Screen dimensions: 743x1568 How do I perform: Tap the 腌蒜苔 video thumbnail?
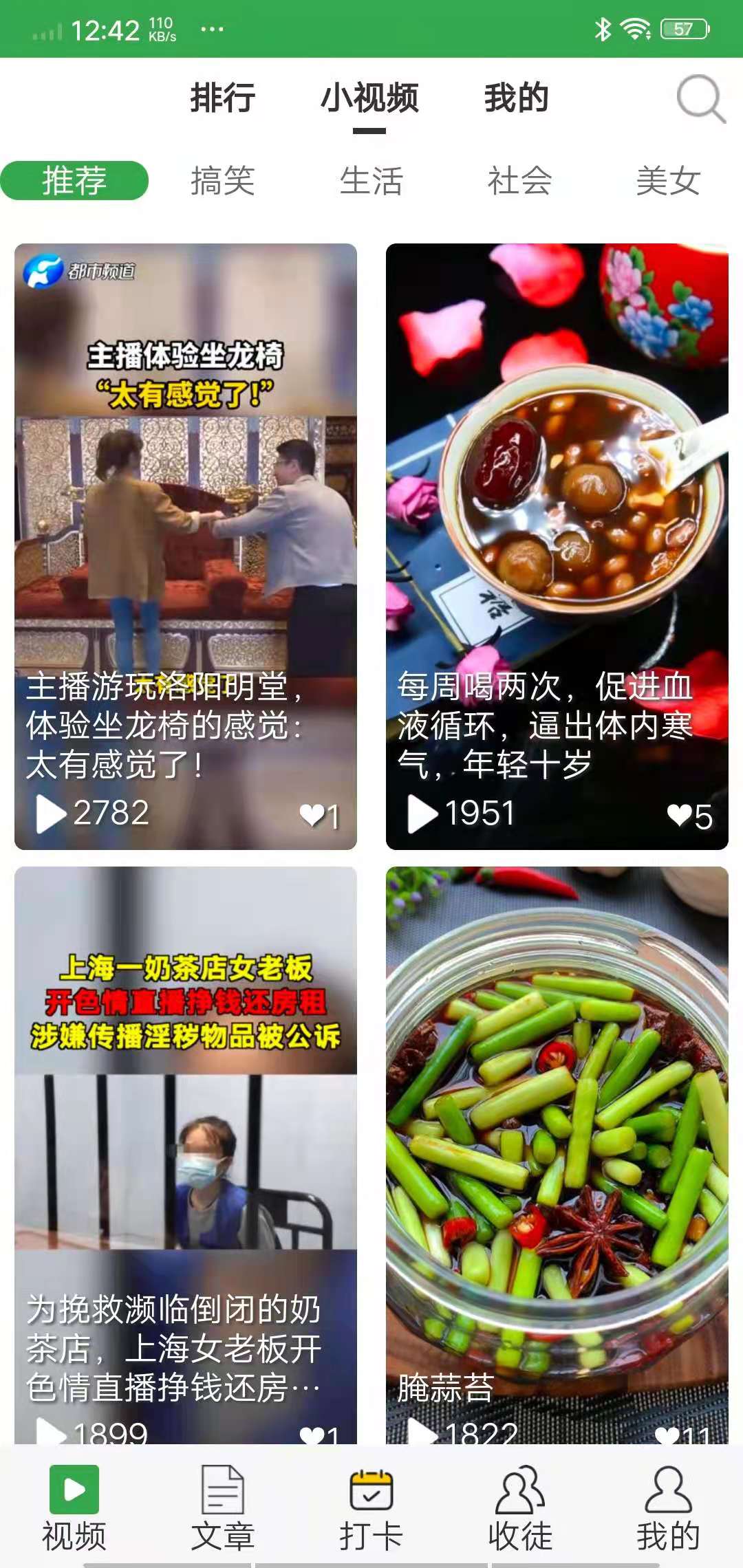click(556, 1128)
